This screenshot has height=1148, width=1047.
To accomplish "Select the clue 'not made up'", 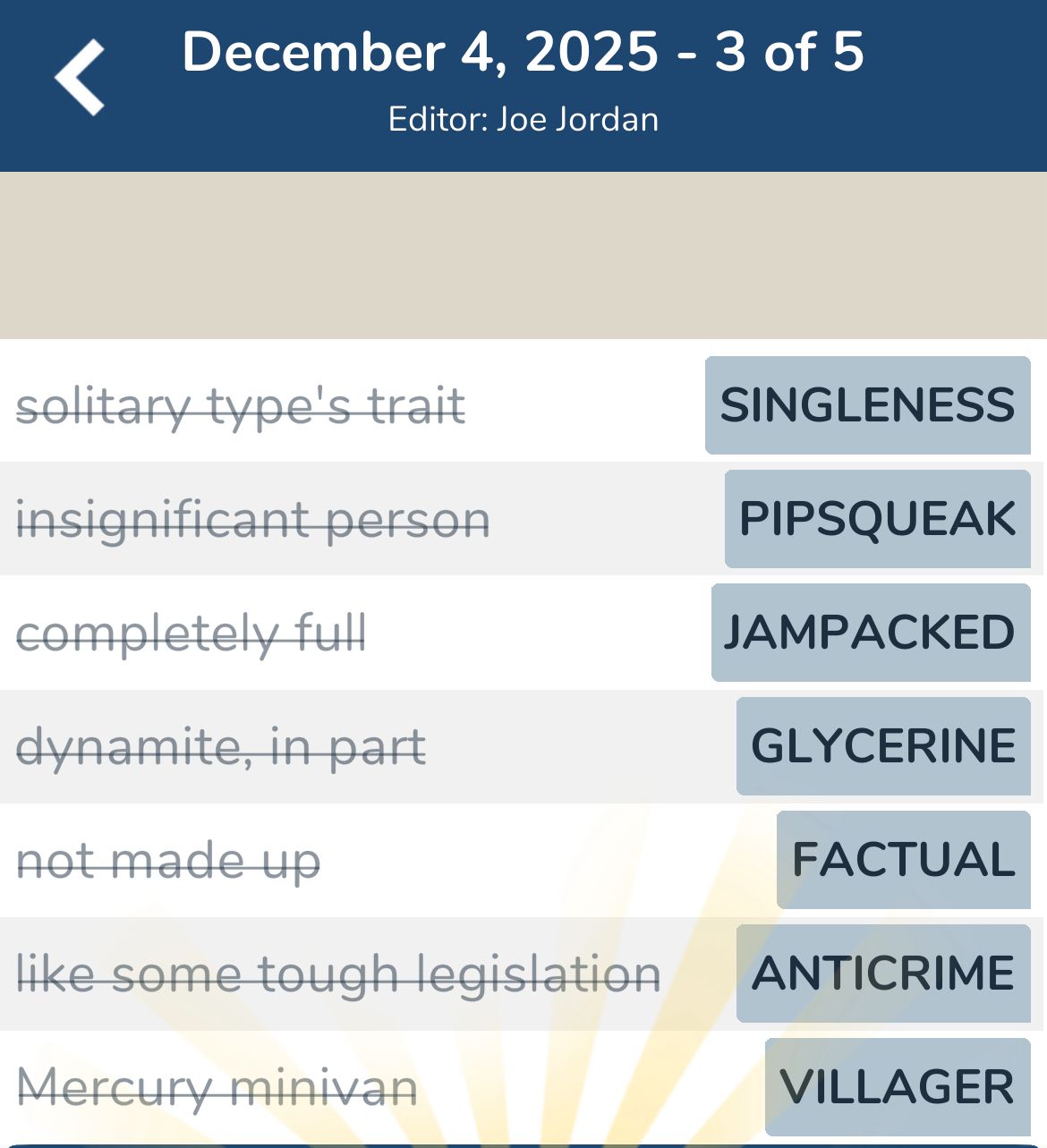I will click(168, 859).
